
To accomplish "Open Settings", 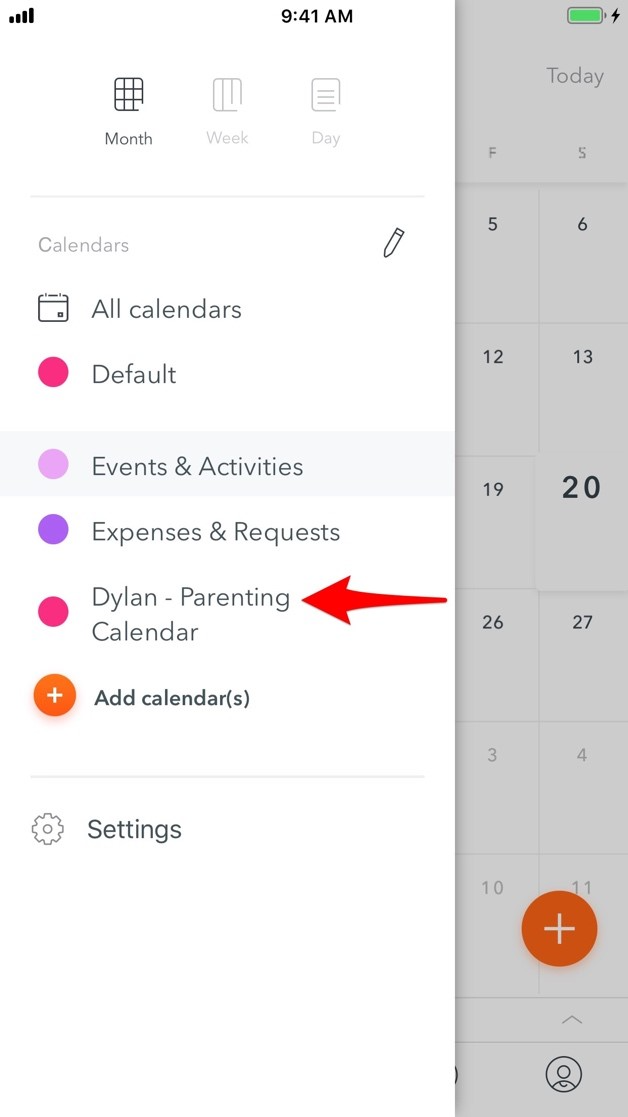I will pyautogui.click(x=133, y=829).
